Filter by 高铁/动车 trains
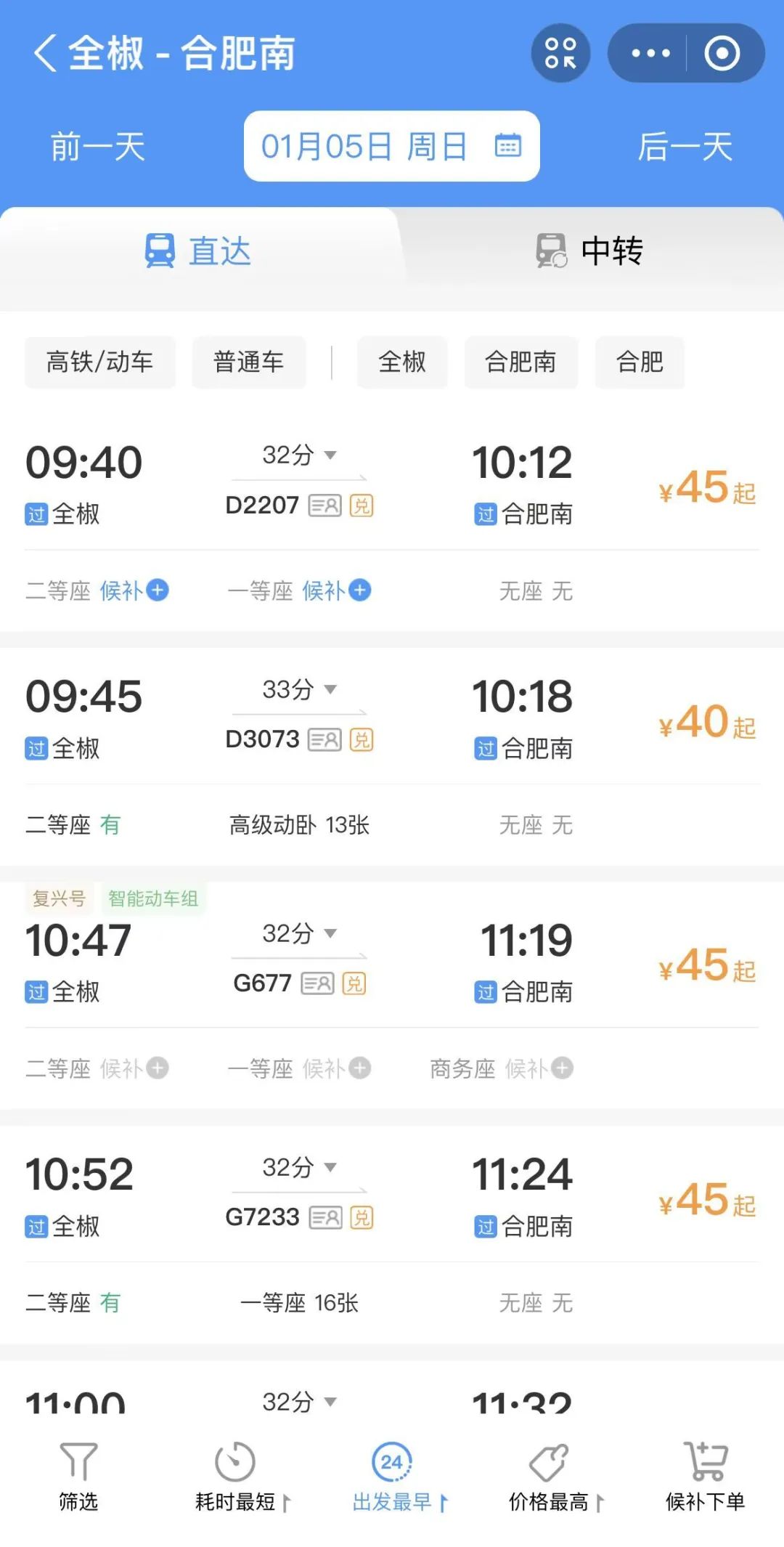The image size is (784, 1547). click(100, 362)
